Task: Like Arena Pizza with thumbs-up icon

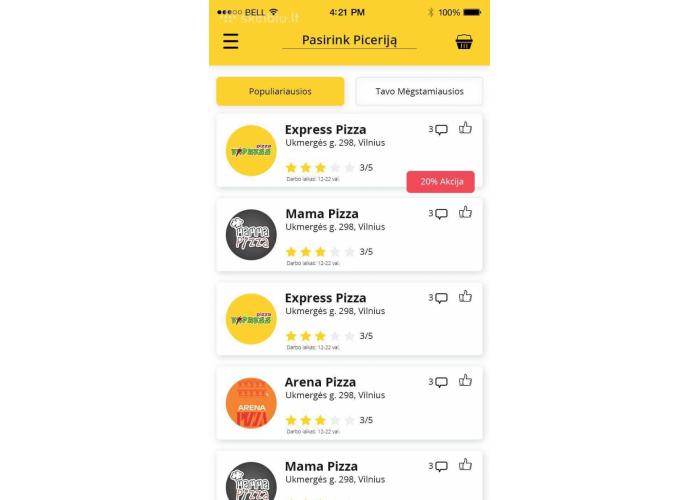Action: pos(465,381)
